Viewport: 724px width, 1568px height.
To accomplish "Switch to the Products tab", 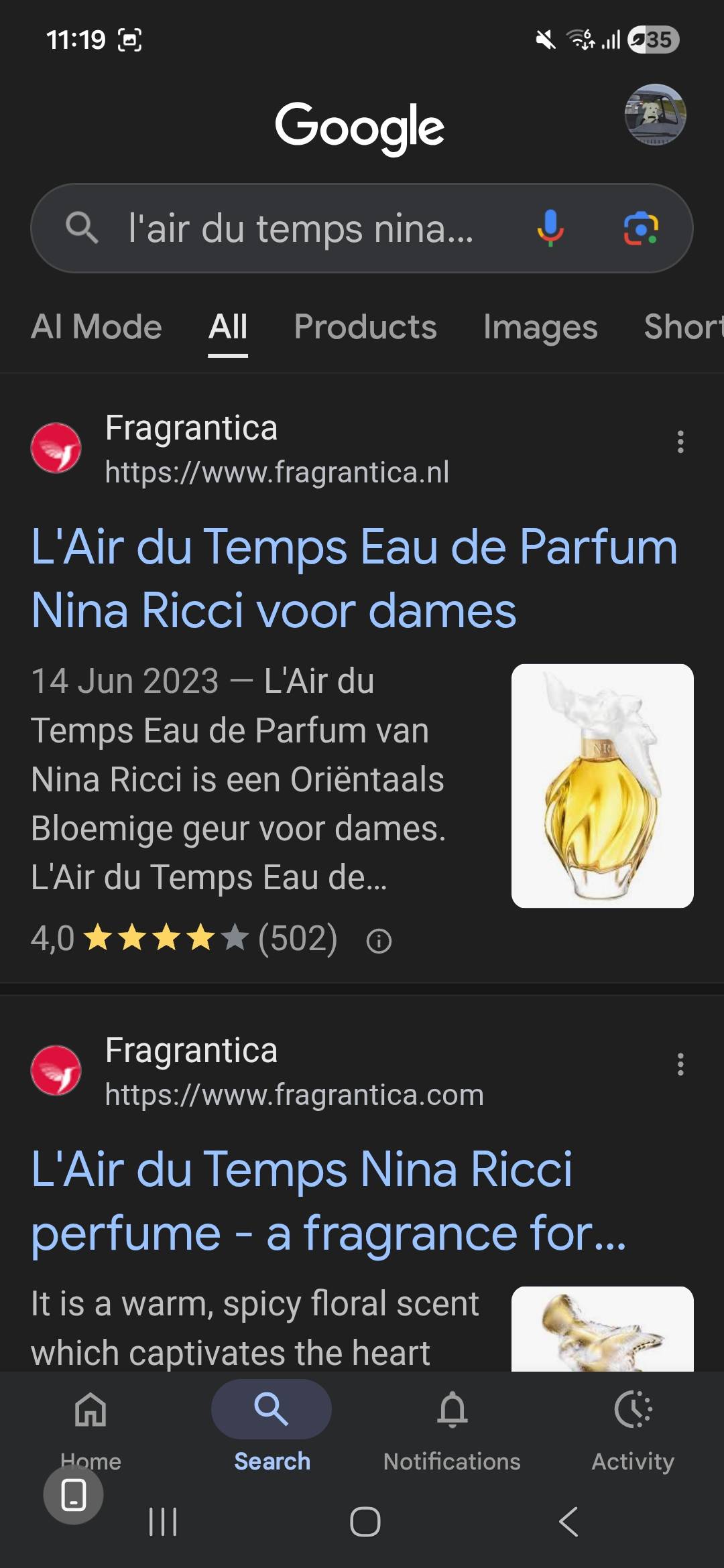I will [365, 327].
